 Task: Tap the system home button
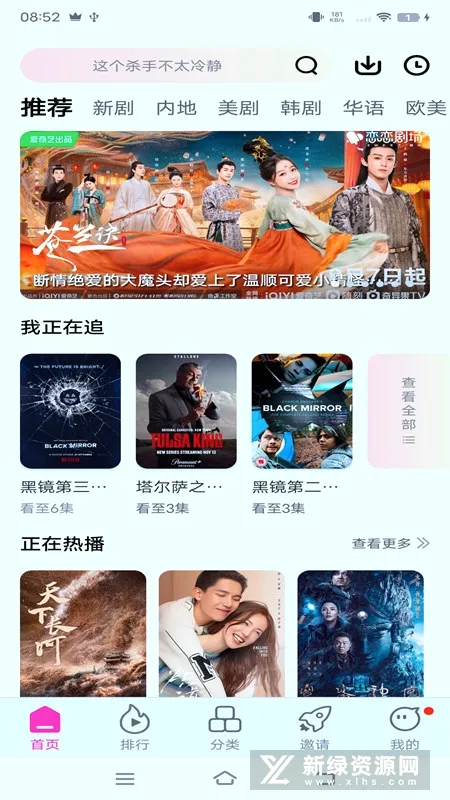tap(225, 778)
